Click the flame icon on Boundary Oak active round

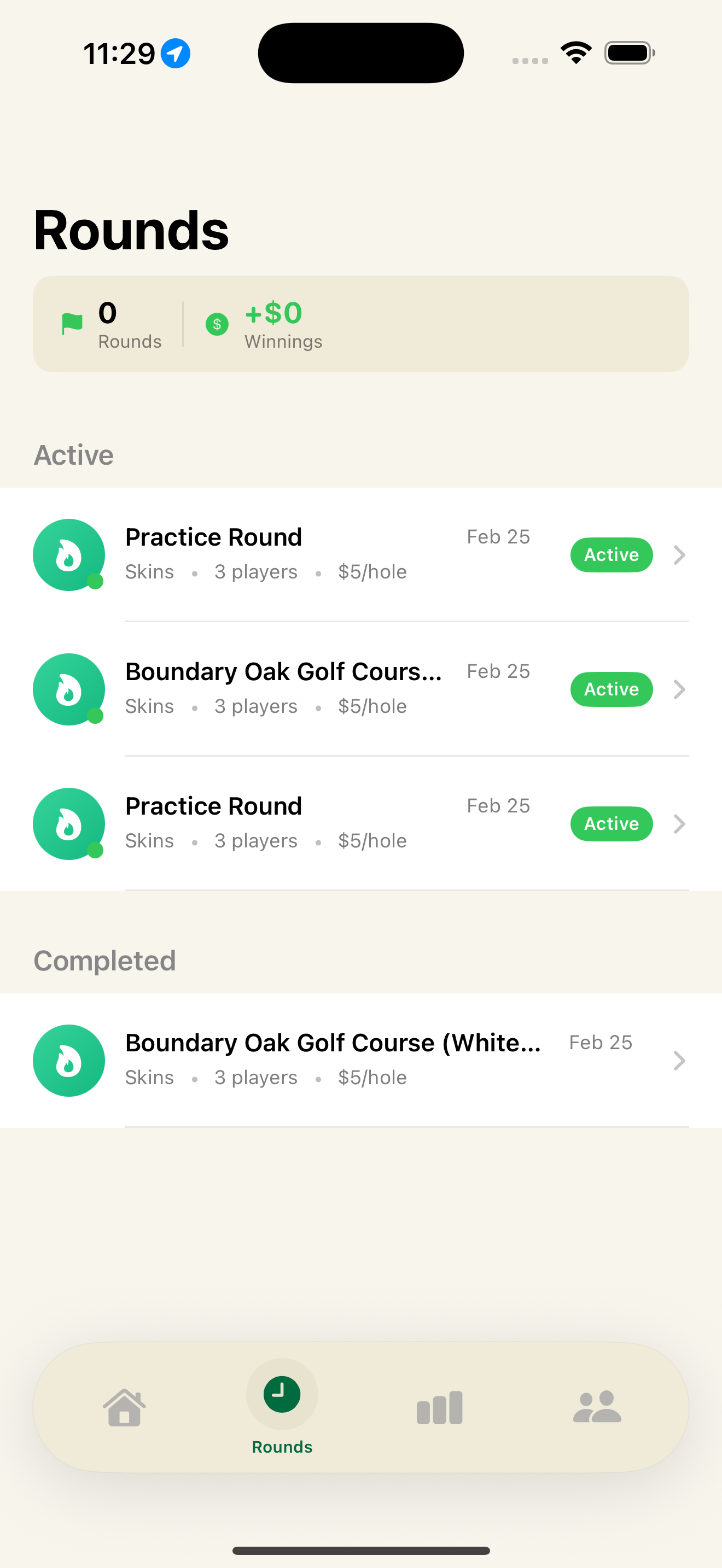click(69, 689)
